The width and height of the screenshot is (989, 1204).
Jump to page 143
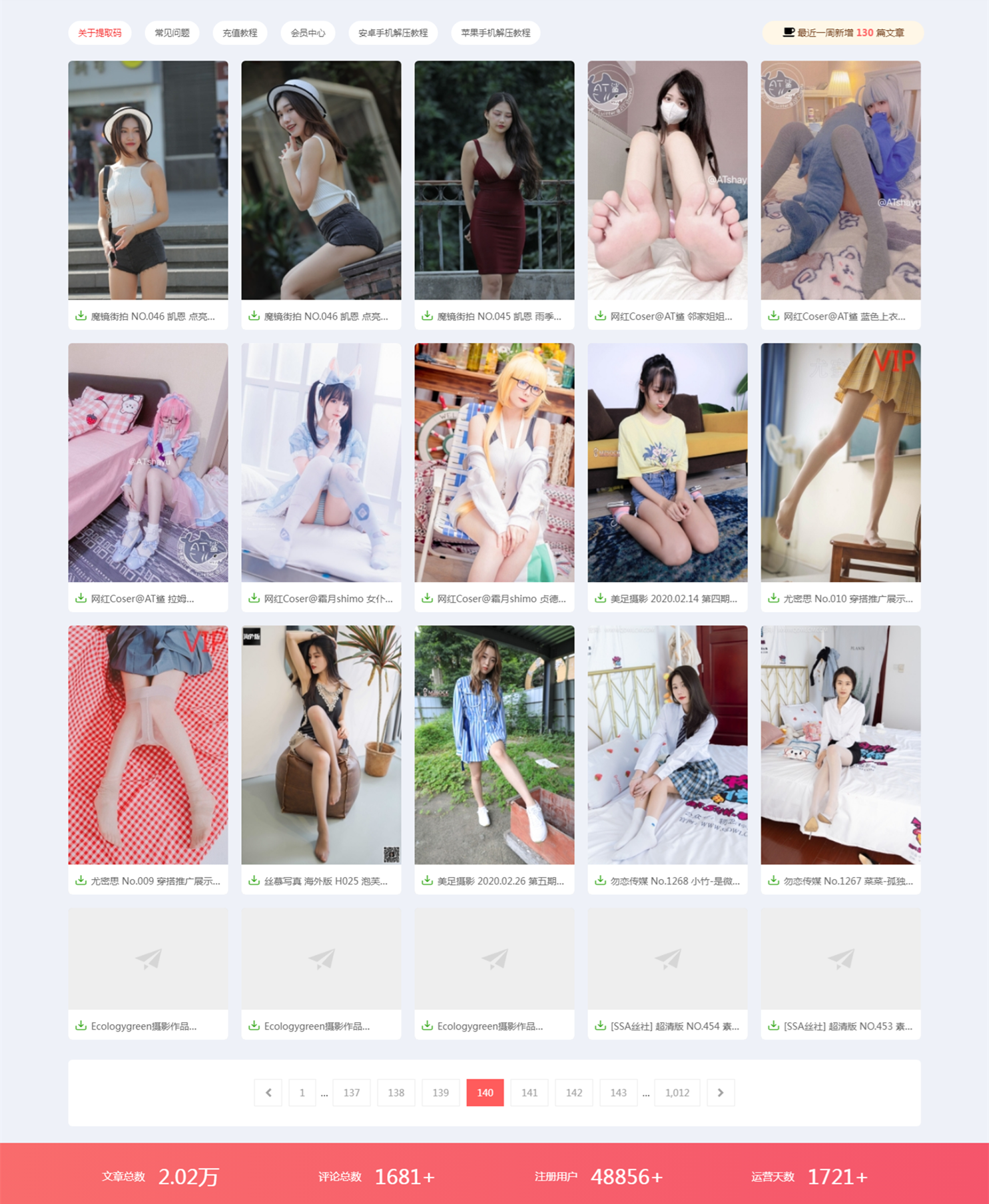tap(618, 1093)
